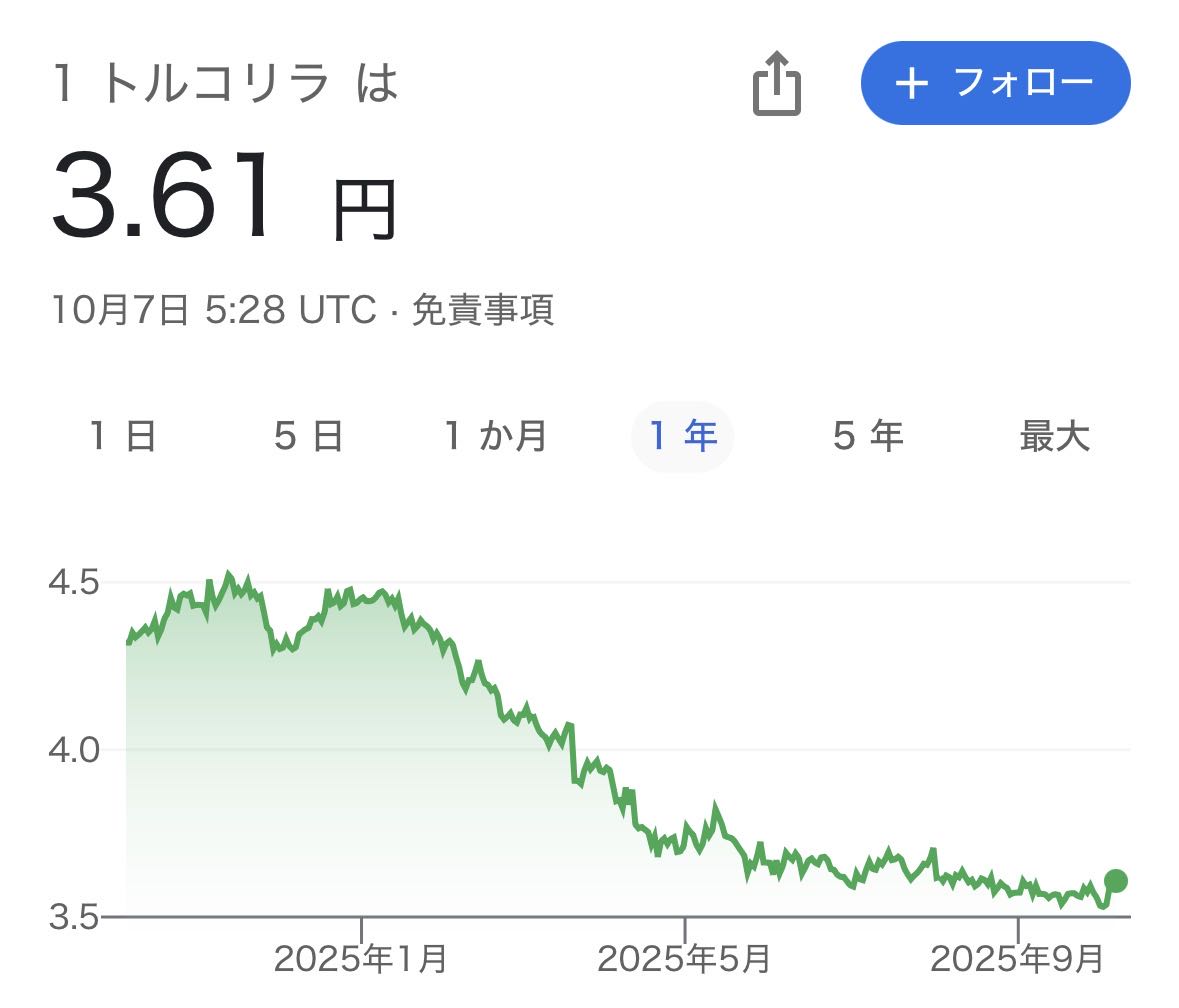The height and width of the screenshot is (1008, 1179).
Task: View the 5年 chart range
Action: pos(868,437)
